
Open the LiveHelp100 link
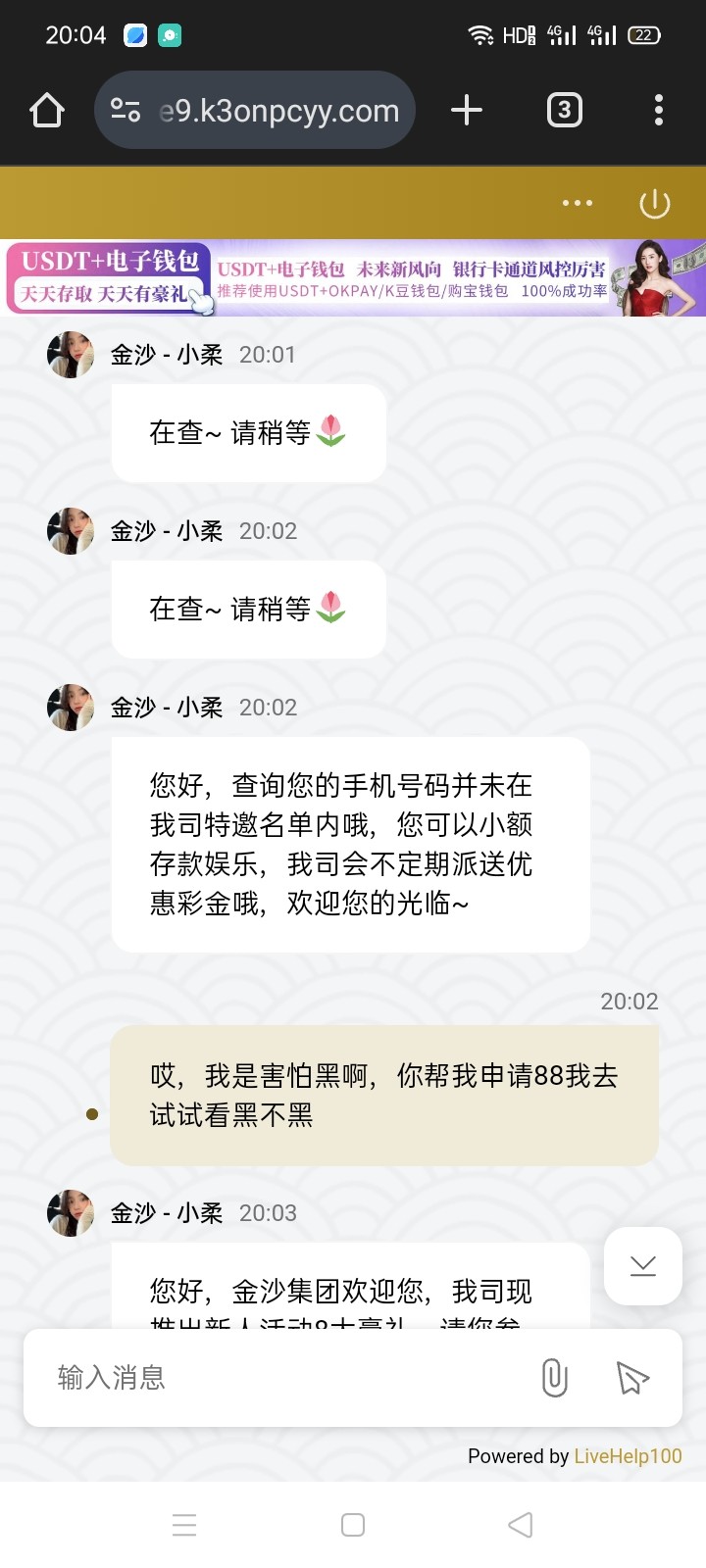tap(628, 1456)
